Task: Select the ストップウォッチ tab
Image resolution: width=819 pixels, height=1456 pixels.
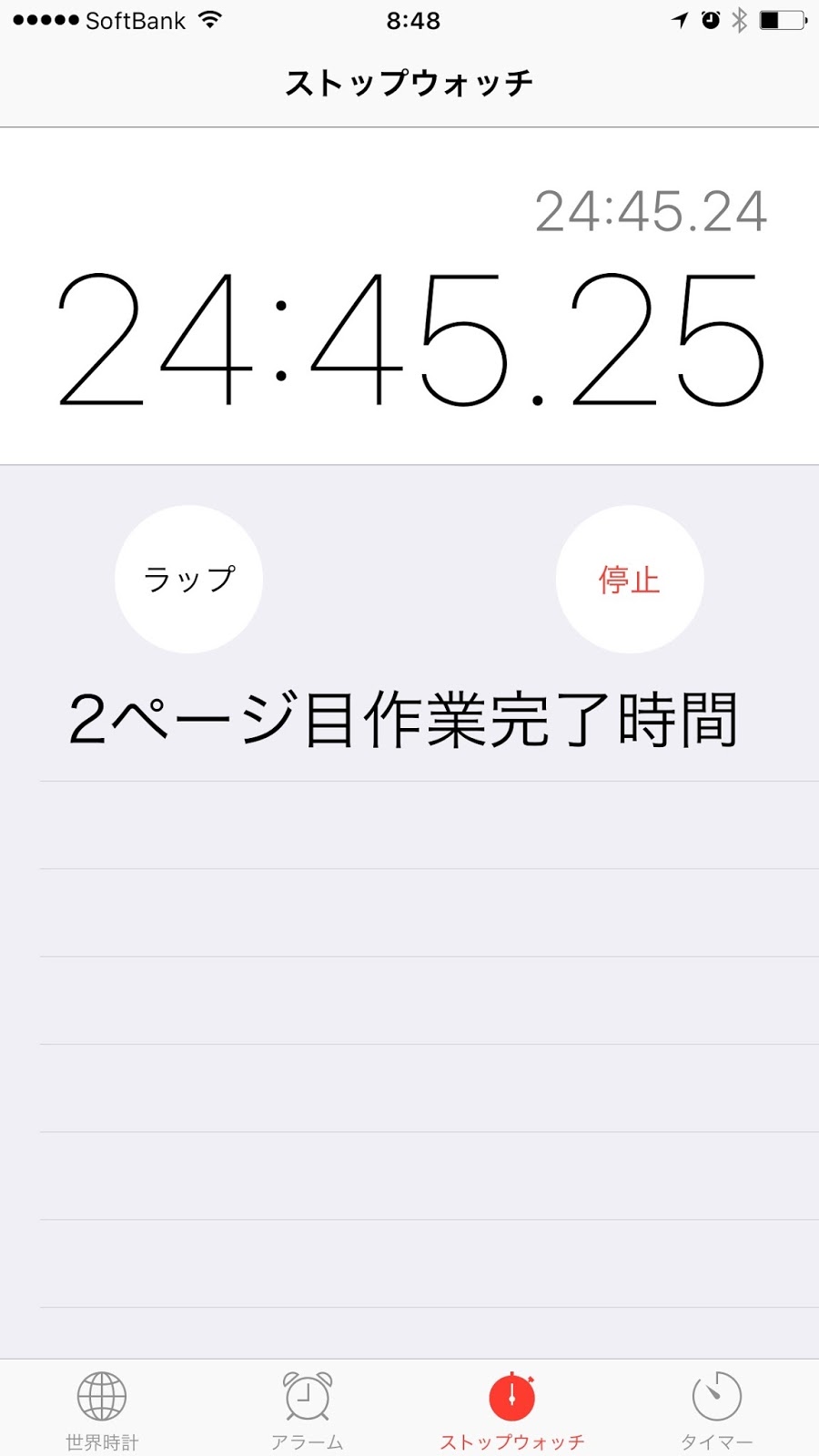Action: pos(512,1408)
